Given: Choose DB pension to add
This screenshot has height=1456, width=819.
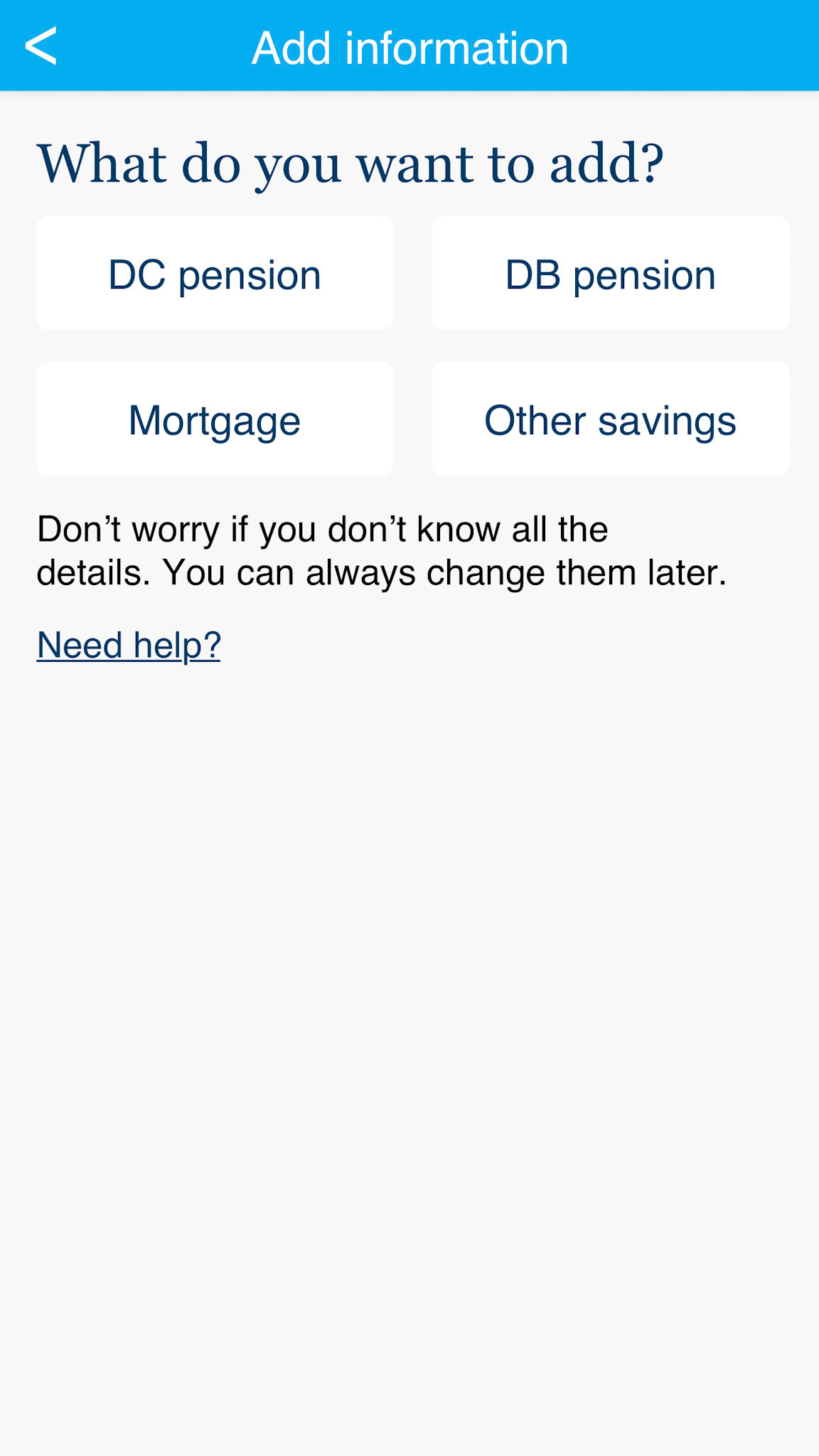Looking at the screenshot, I should (611, 273).
